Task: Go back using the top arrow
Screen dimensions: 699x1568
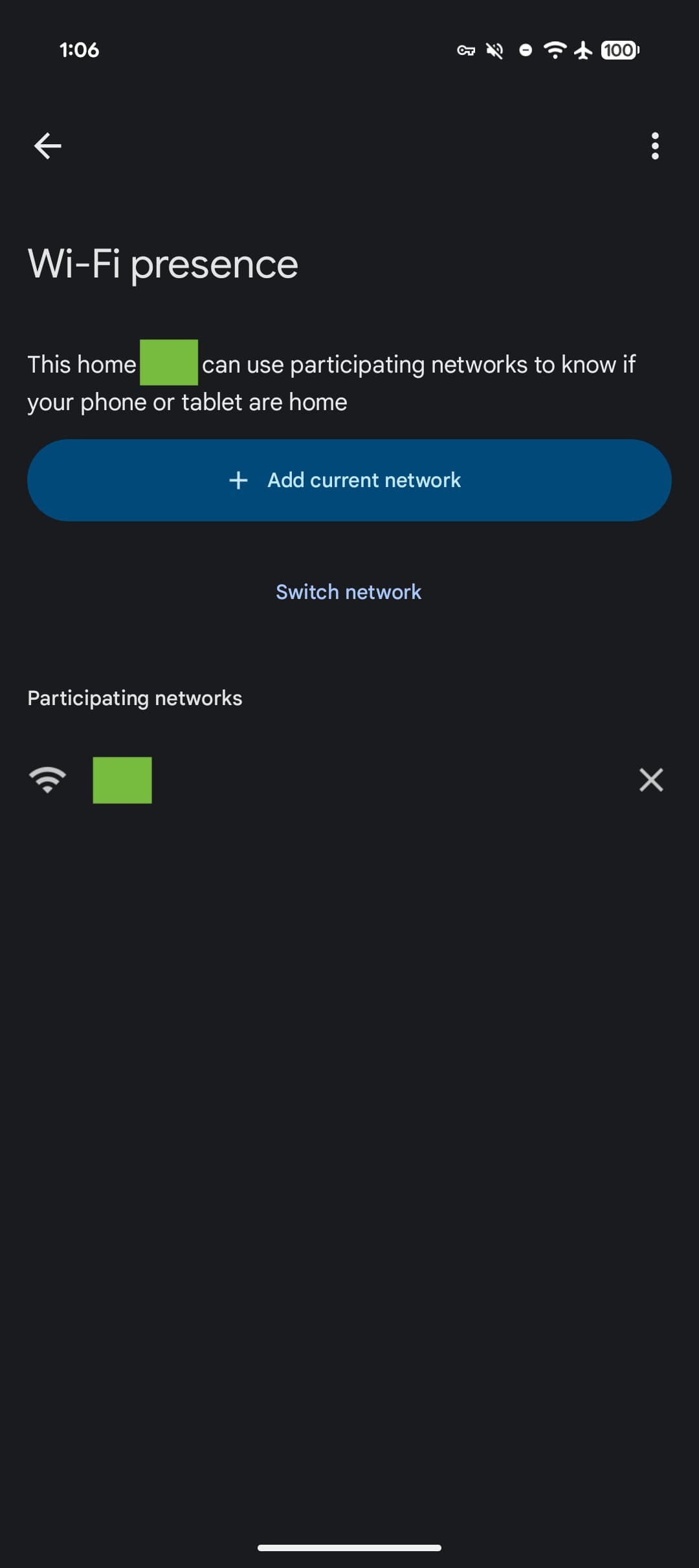Action: coord(47,146)
